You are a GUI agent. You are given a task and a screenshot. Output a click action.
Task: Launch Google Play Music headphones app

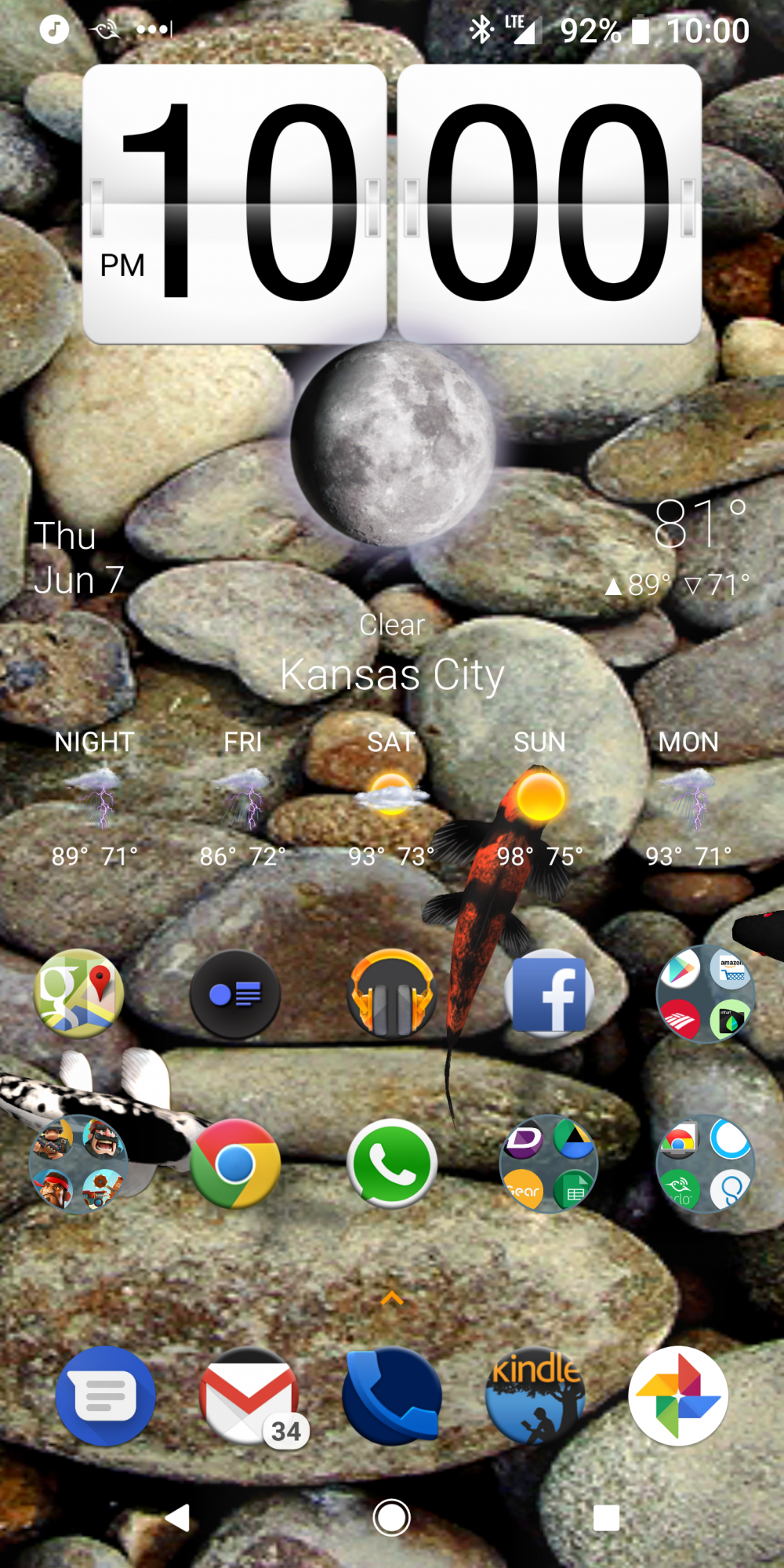click(x=392, y=993)
